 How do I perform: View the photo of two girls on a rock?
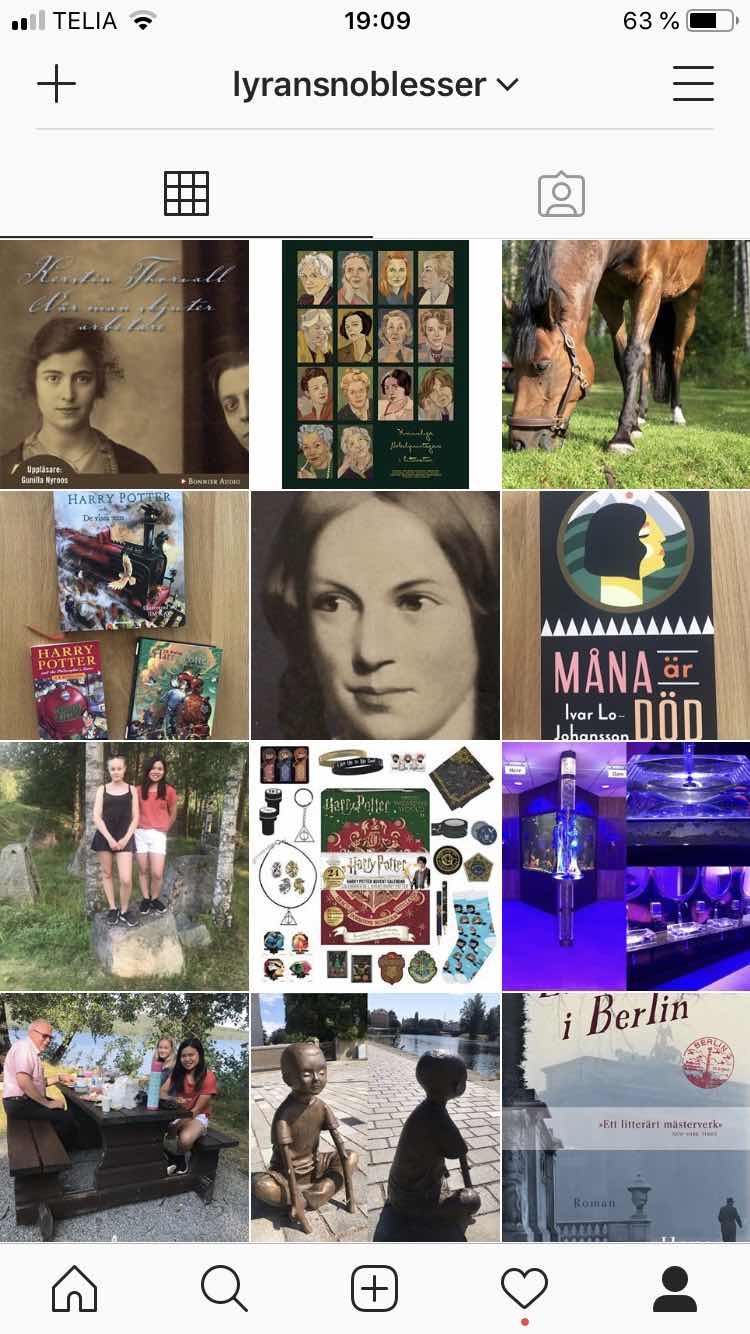coord(124,866)
